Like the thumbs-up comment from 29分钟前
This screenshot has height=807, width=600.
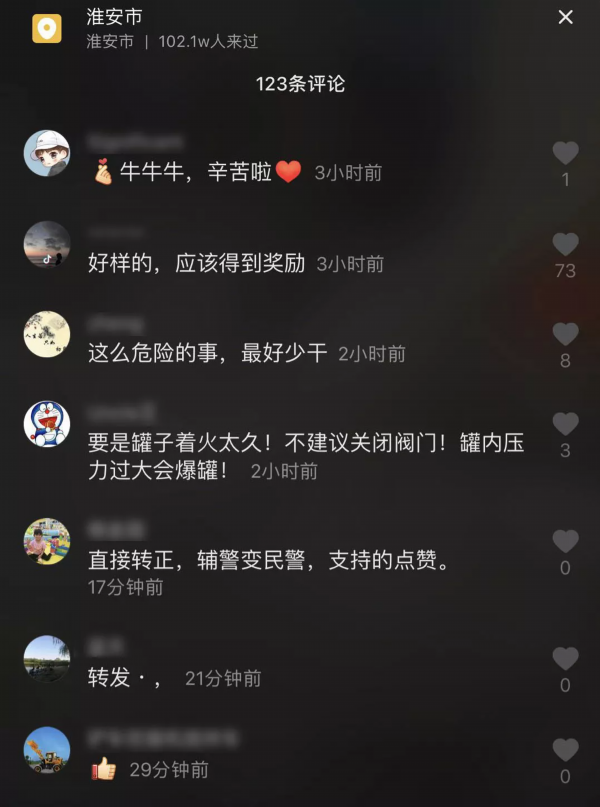565,749
